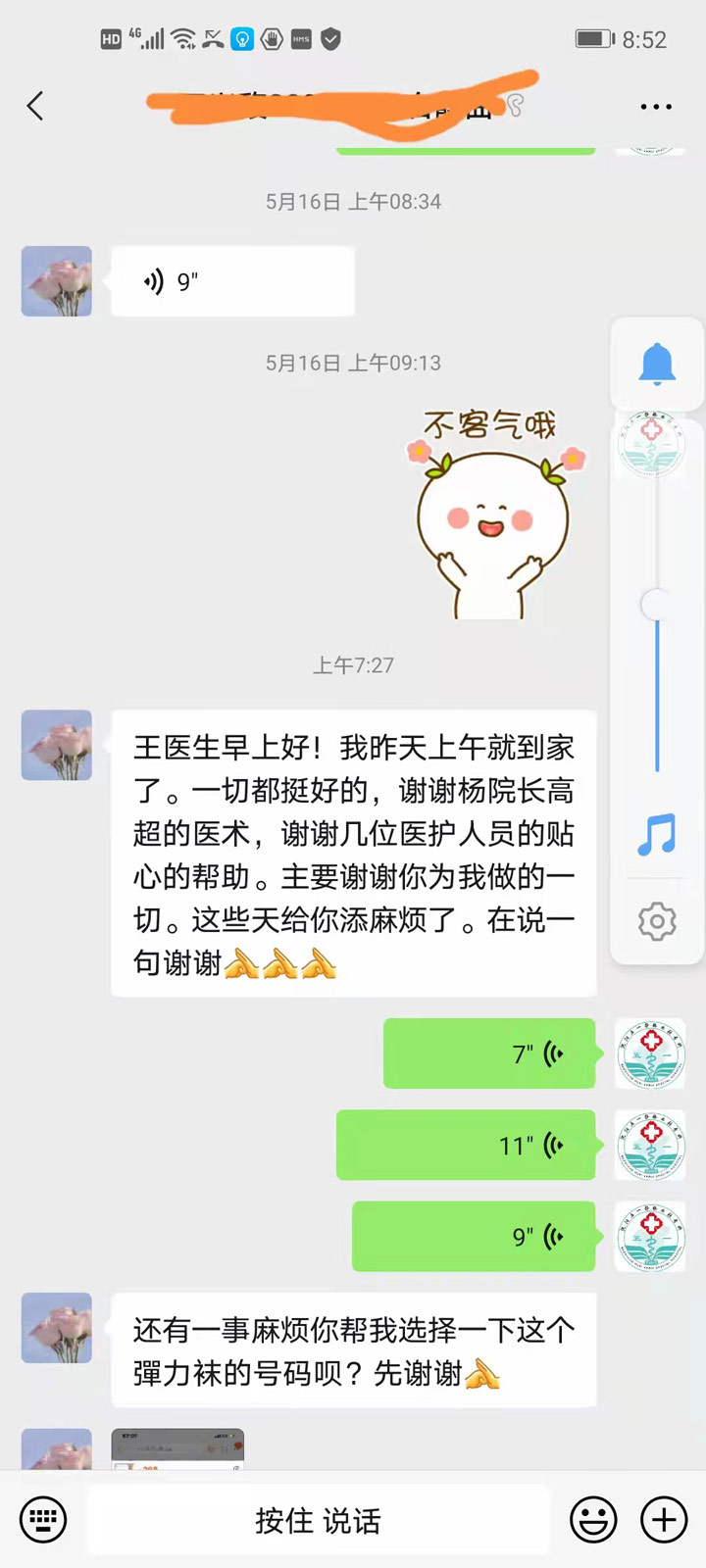Play the sent 9-second voice message
The image size is (706, 1568).
click(474, 1236)
